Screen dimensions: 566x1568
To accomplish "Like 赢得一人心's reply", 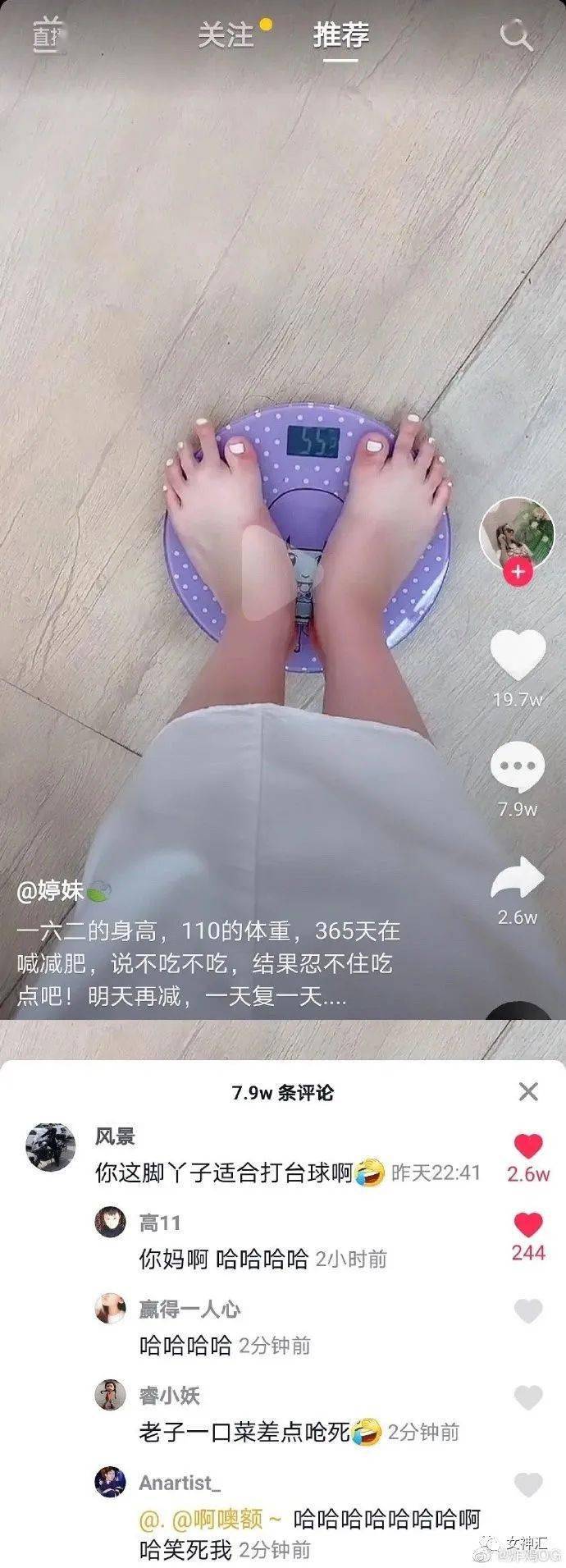I will click(x=528, y=1311).
